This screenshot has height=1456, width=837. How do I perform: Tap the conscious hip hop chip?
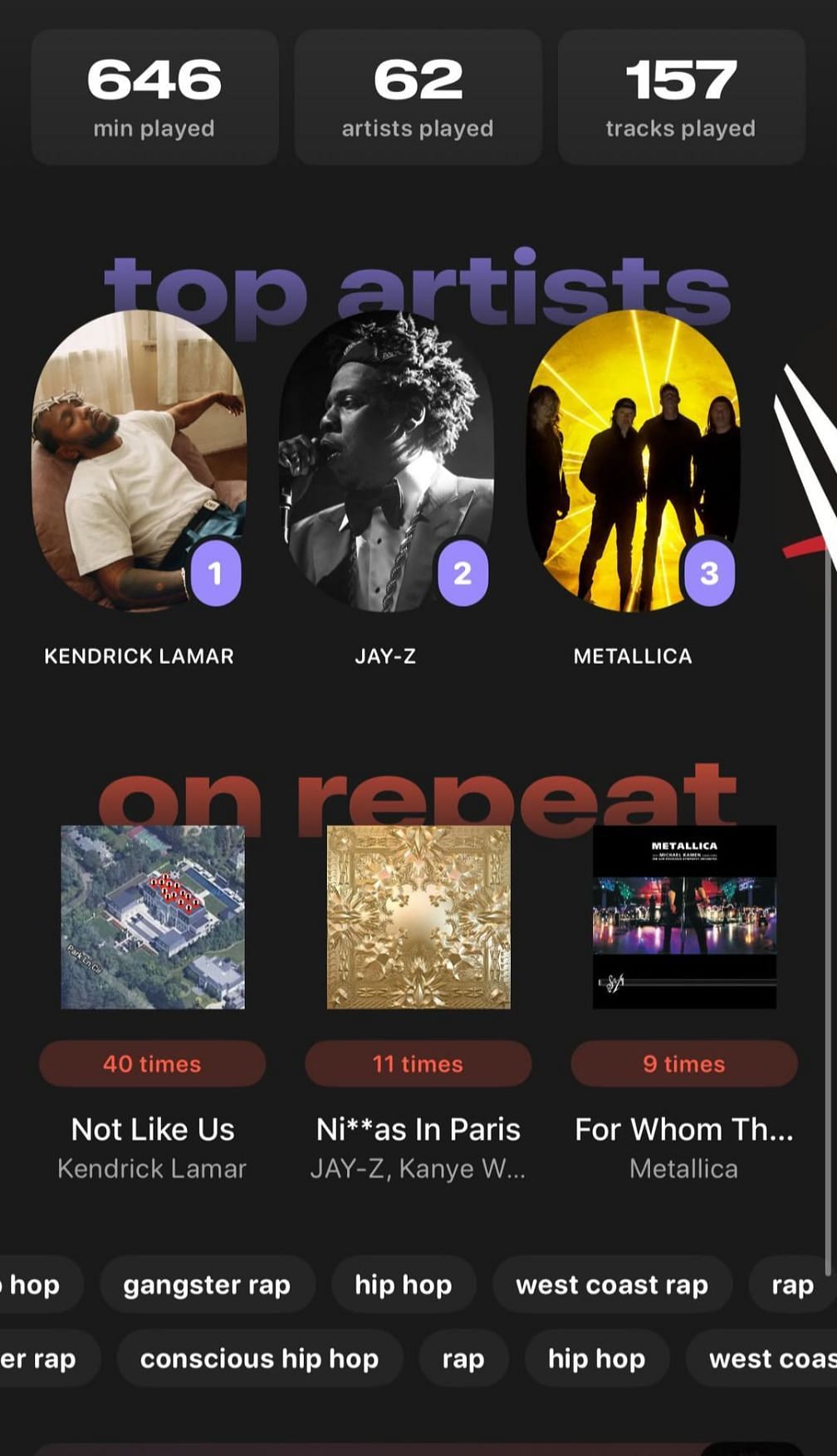(259, 1359)
